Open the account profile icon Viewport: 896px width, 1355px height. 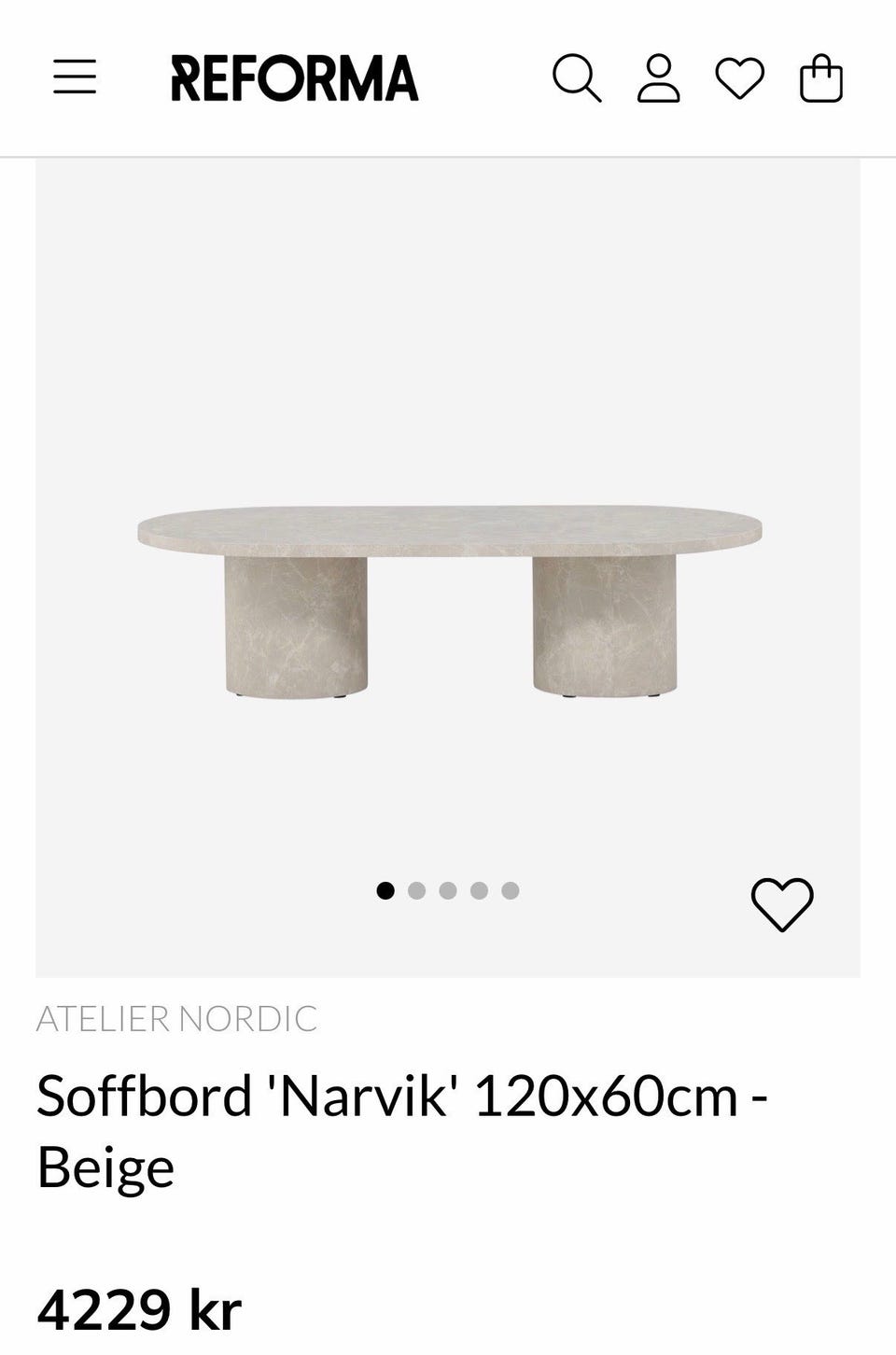tap(658, 77)
